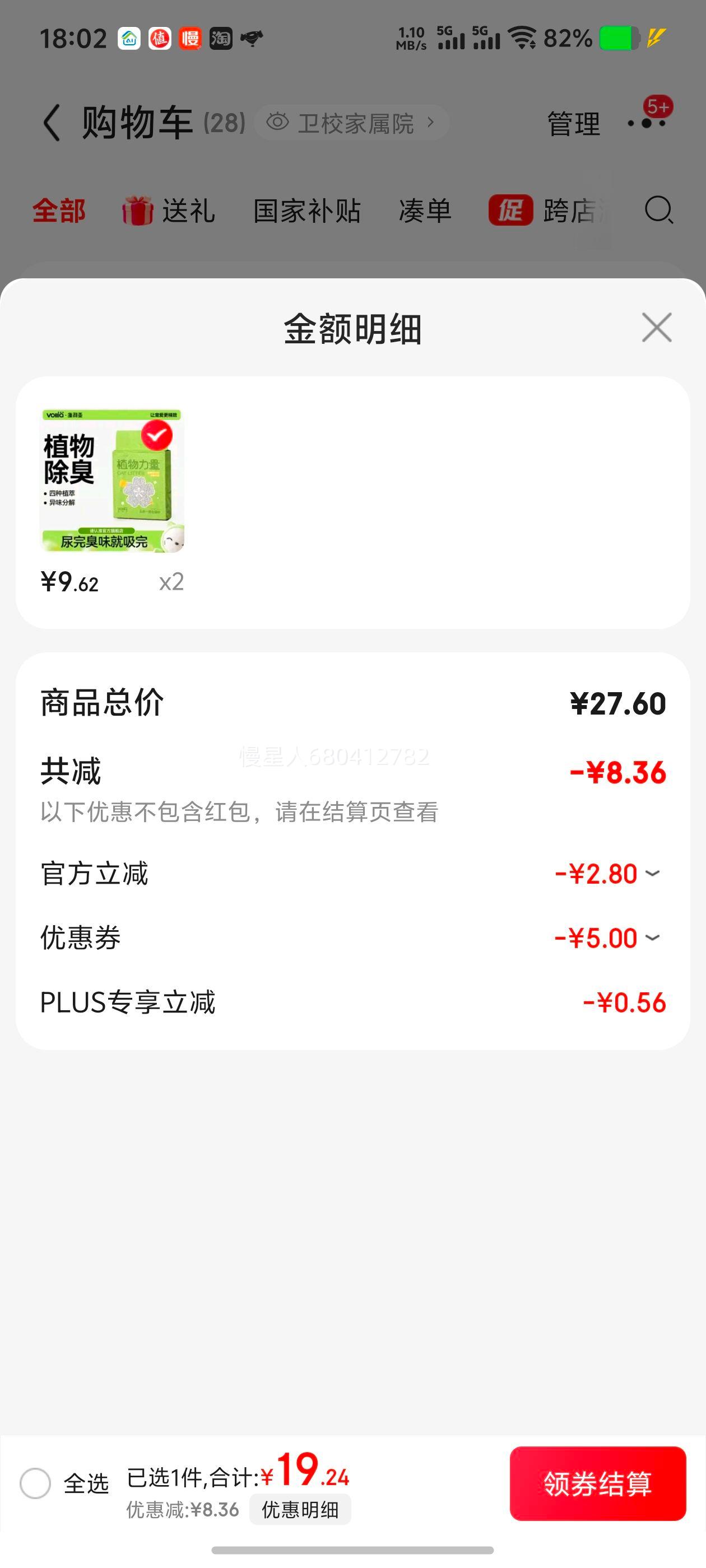Viewport: 706px width, 1568px height.
Task: Go back from the 购物车 page
Action: 52,123
